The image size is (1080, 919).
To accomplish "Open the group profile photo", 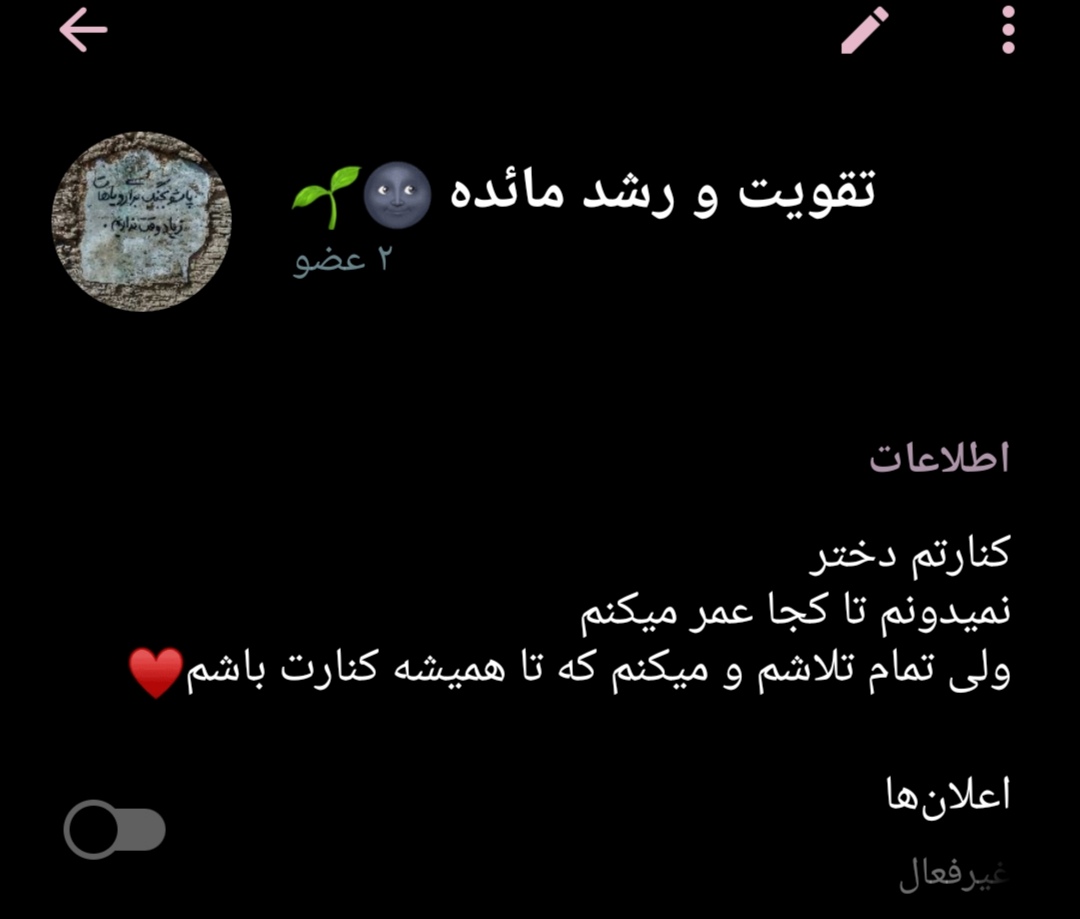I will [141, 221].
